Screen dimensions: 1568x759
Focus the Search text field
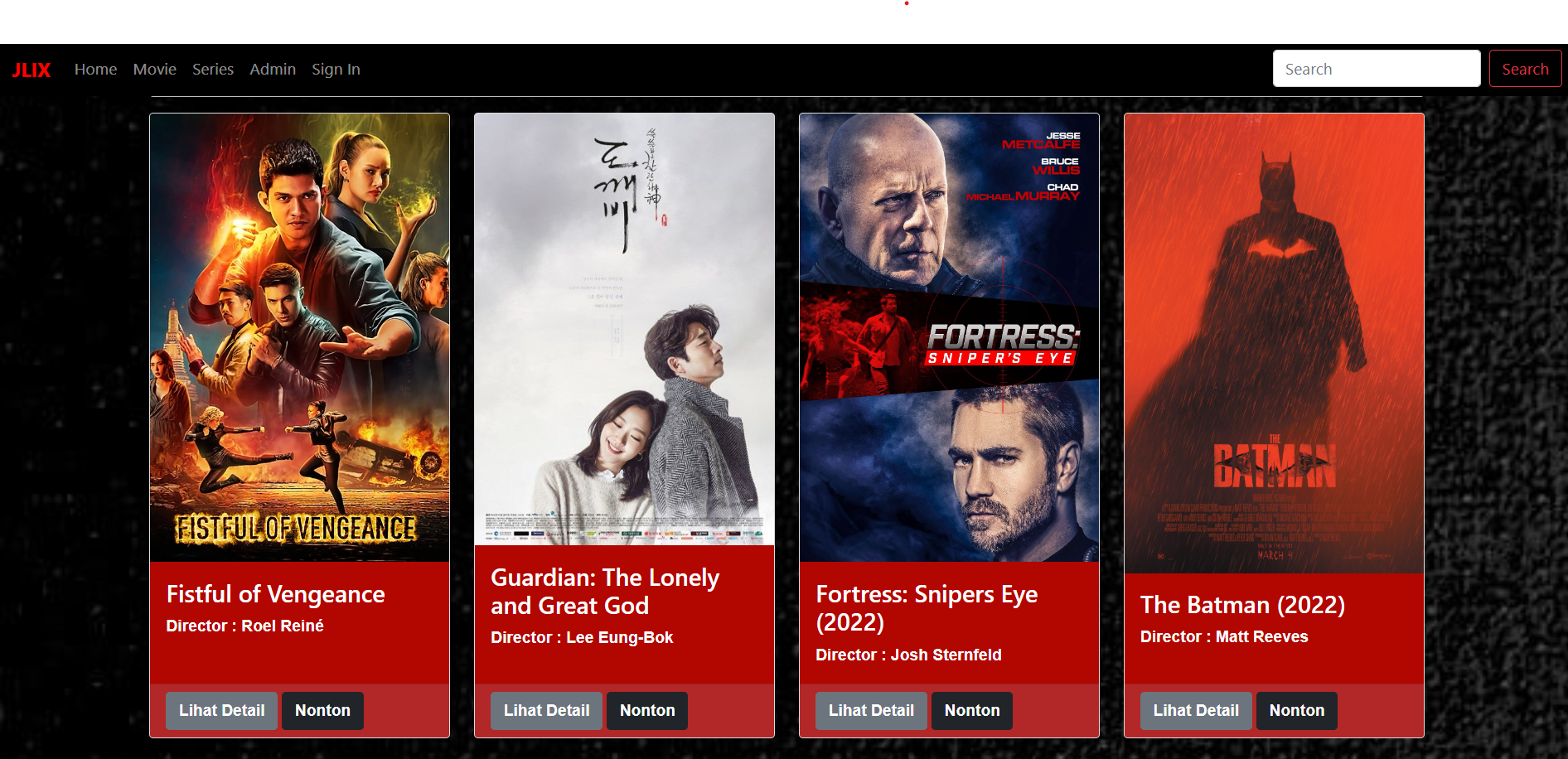pos(1376,69)
